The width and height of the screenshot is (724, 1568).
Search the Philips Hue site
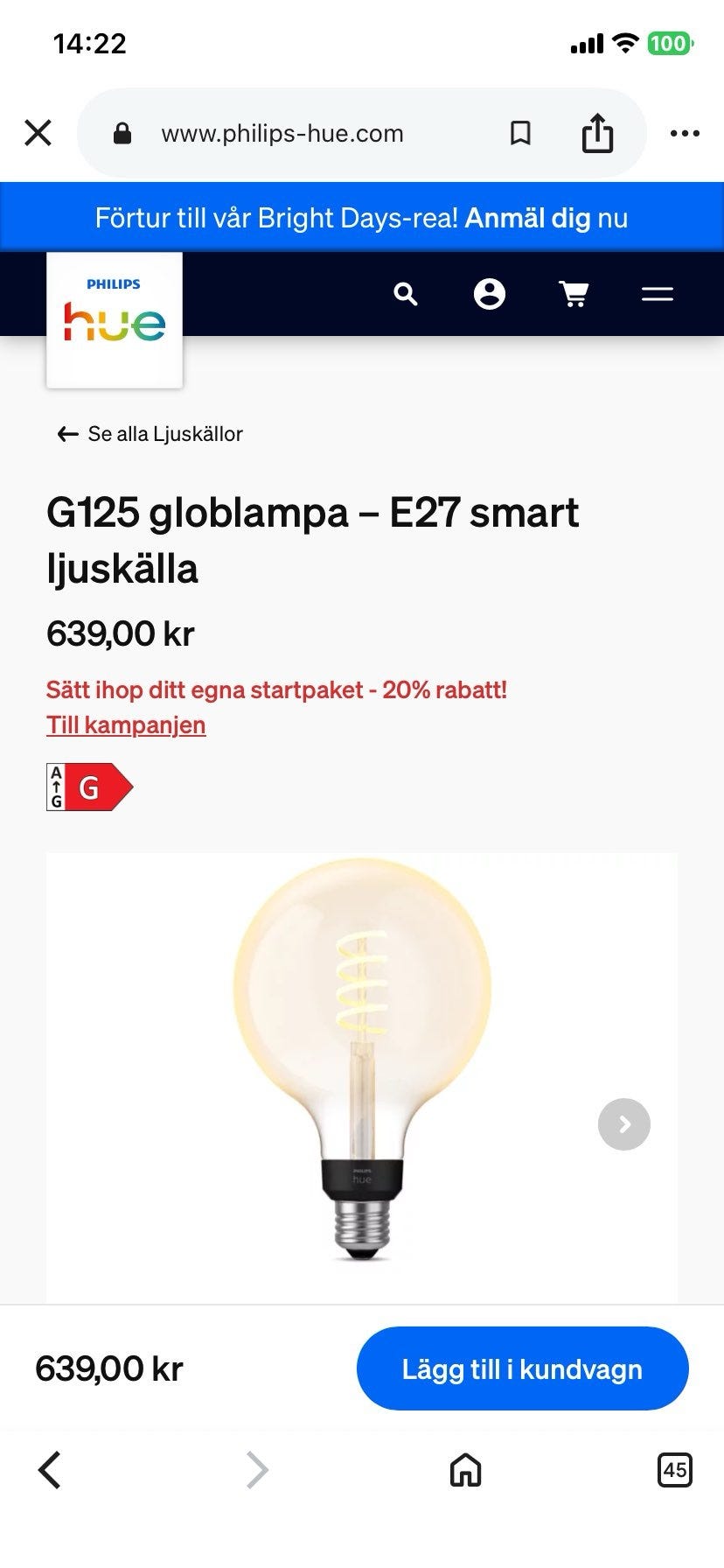point(406,294)
